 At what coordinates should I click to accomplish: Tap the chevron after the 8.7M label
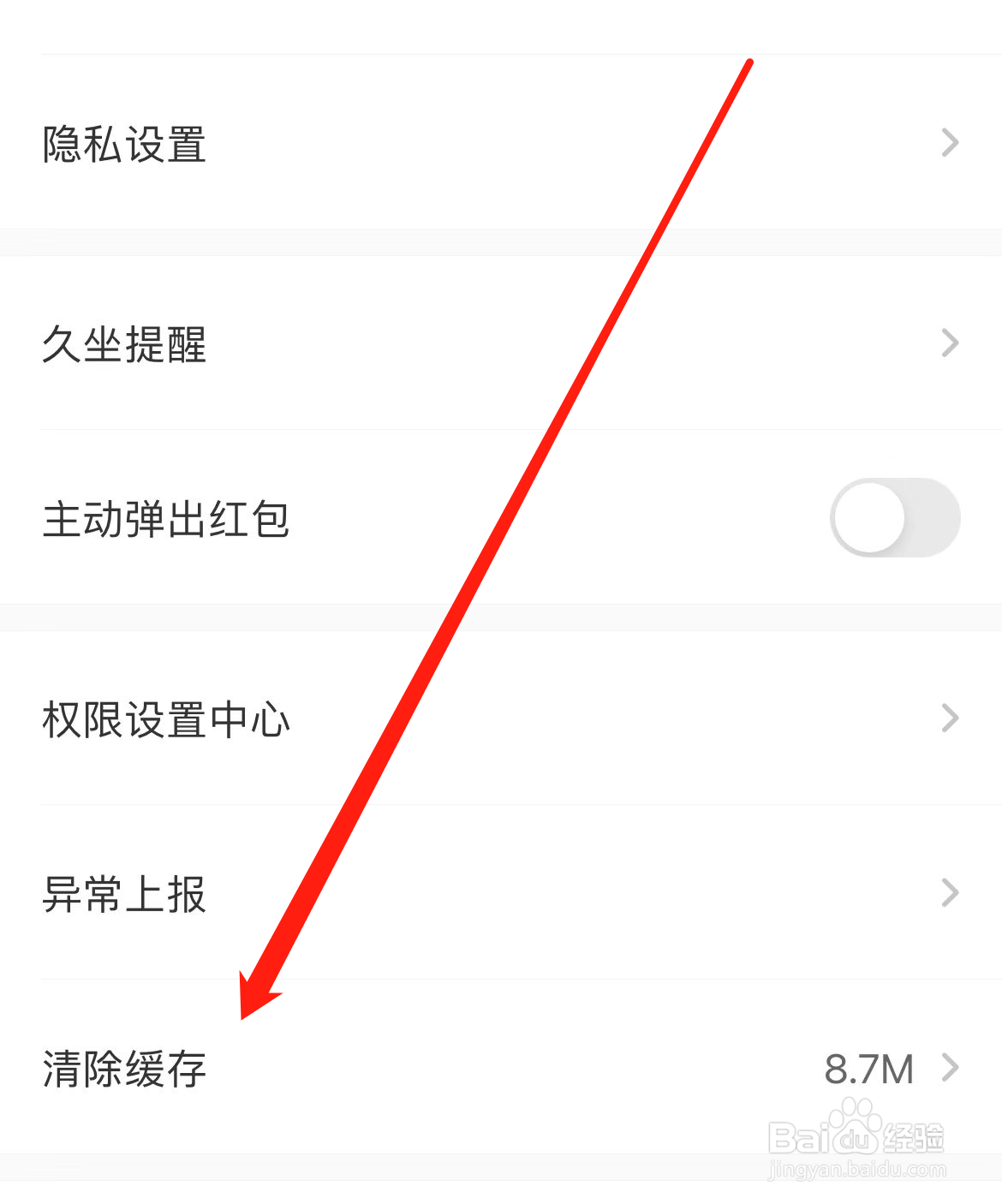point(951,1068)
